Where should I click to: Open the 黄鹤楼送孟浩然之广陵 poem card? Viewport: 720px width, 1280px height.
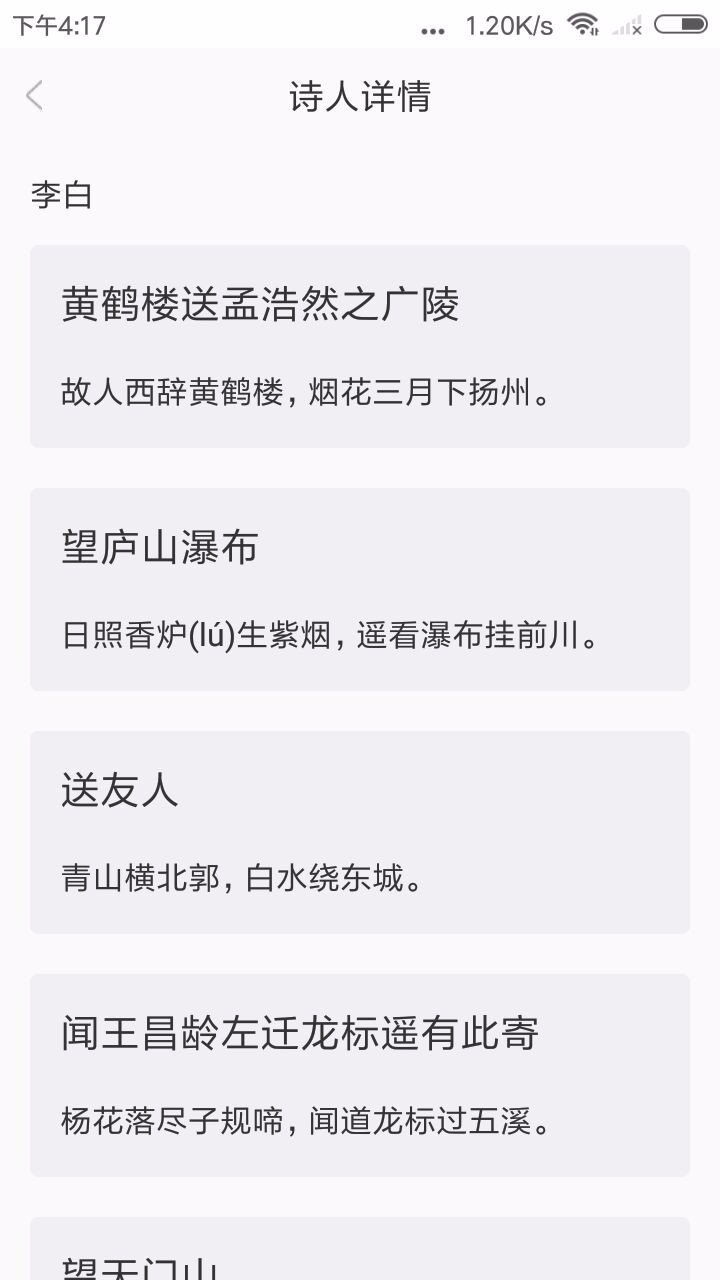pos(360,345)
